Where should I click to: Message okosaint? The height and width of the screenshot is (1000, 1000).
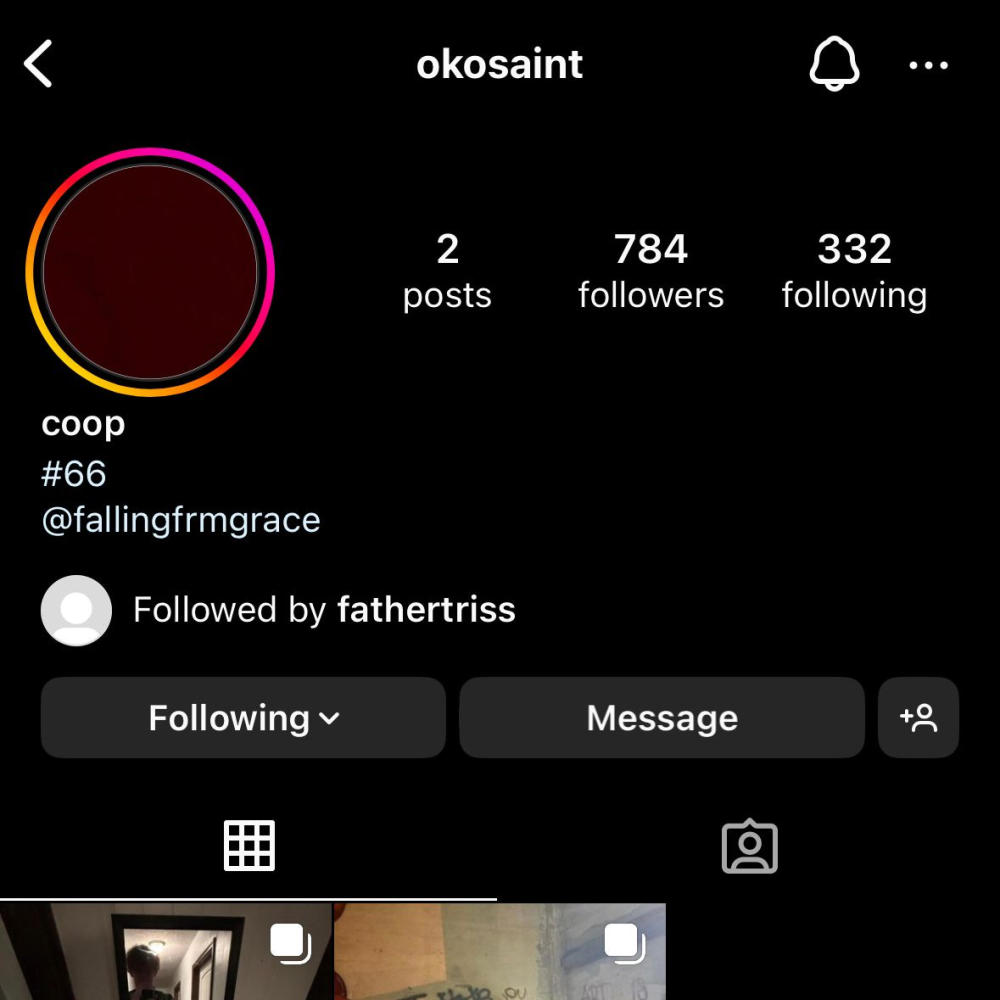661,718
